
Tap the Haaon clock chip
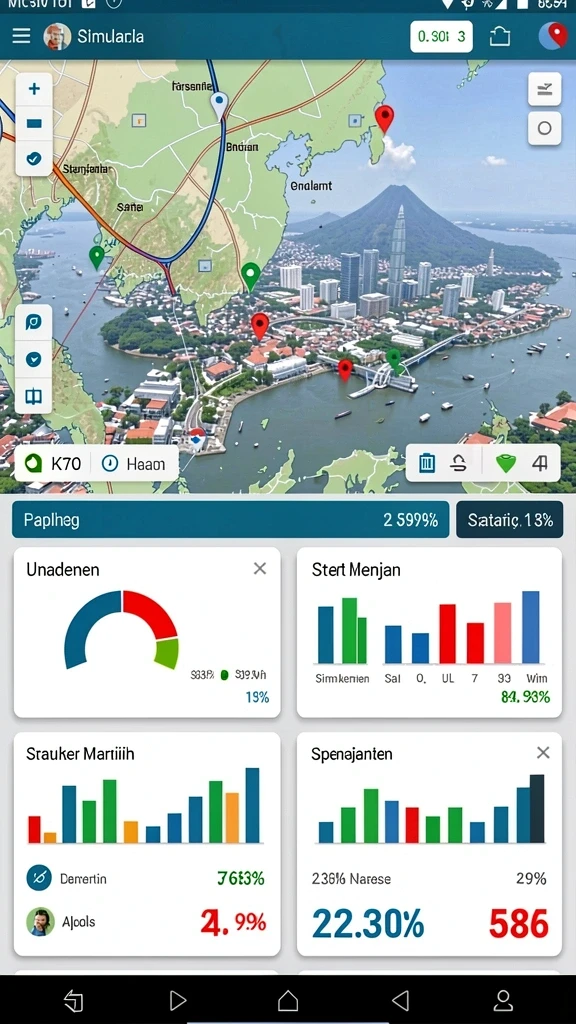click(134, 464)
